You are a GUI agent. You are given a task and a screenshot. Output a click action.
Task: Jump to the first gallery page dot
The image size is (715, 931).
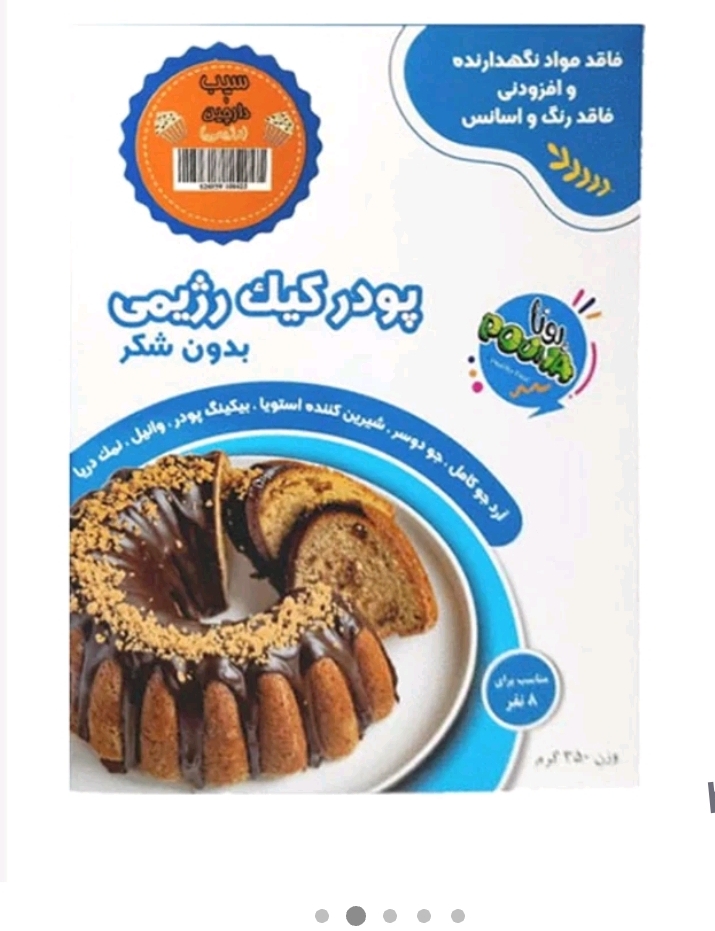322,915
